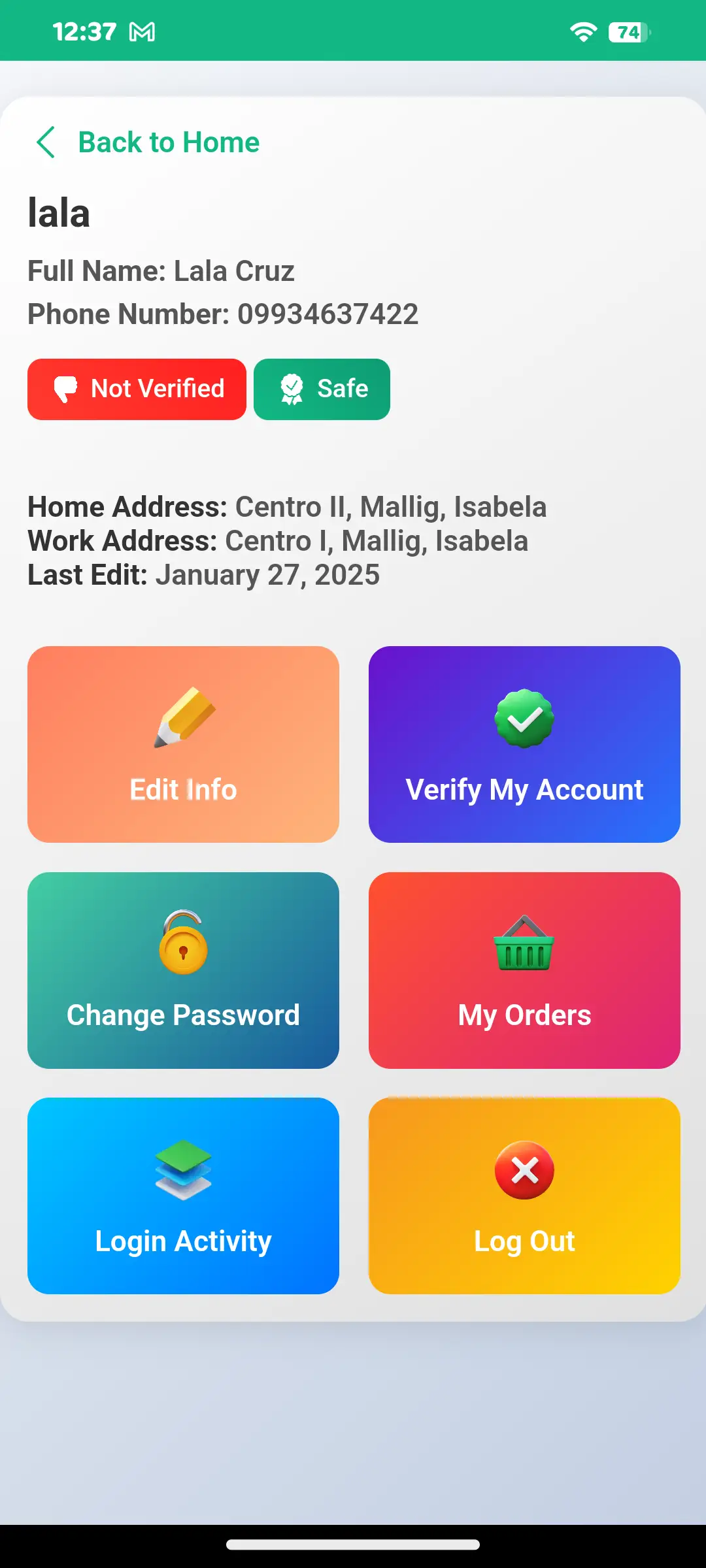Go back to Home
The height and width of the screenshot is (1568, 706).
[148, 142]
